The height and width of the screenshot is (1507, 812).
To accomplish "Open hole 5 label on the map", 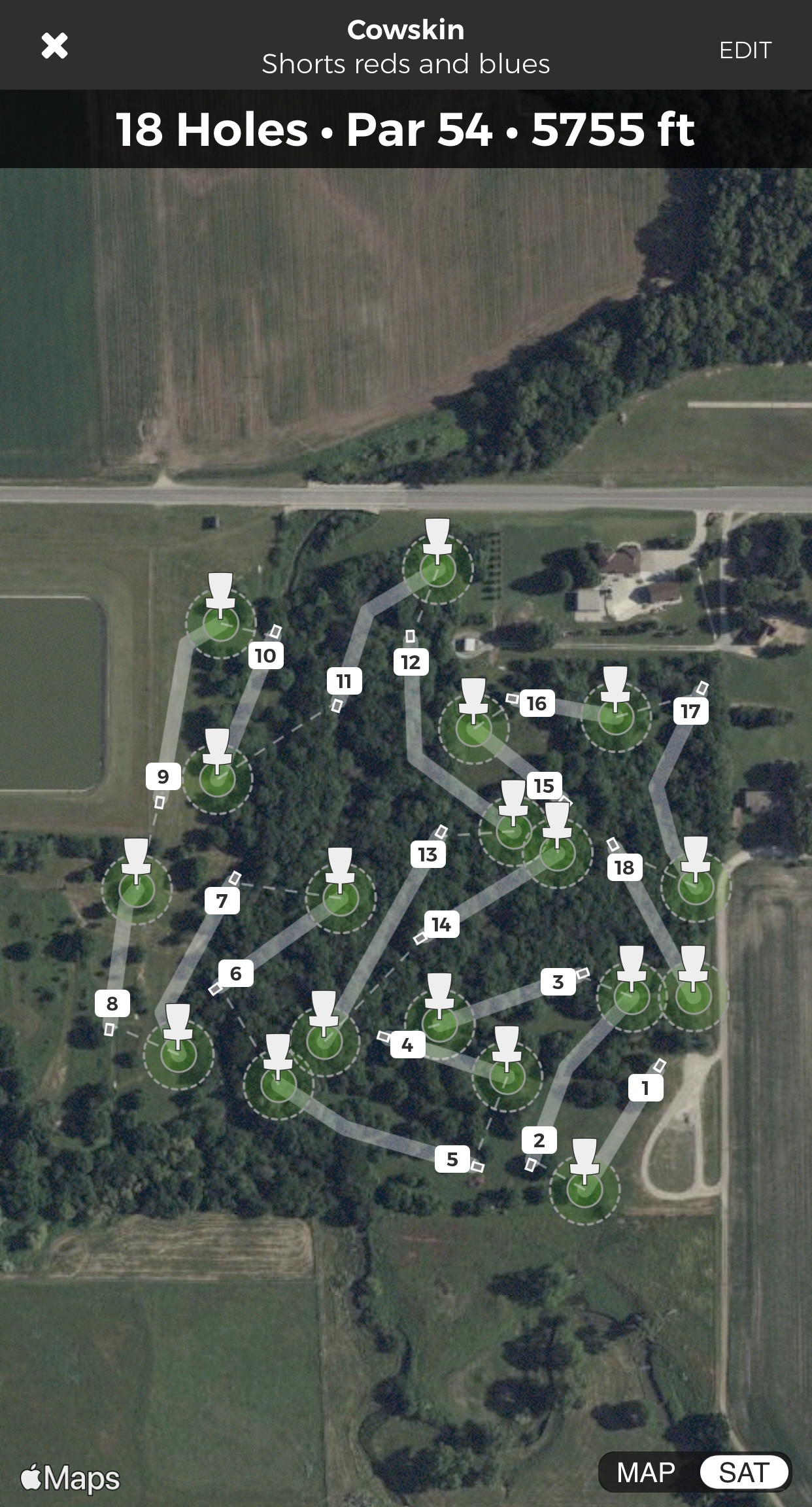I will (452, 1159).
